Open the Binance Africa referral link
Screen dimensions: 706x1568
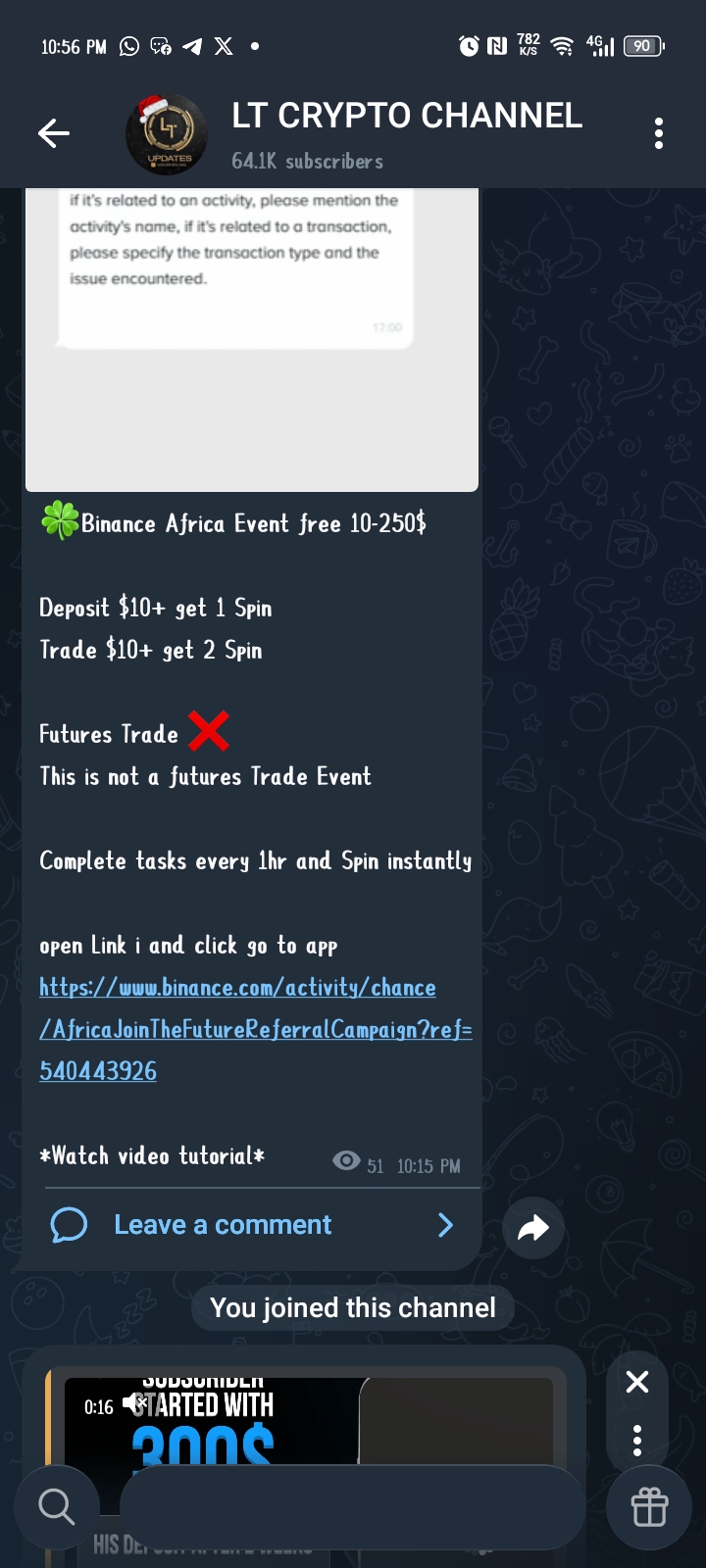point(255,1029)
